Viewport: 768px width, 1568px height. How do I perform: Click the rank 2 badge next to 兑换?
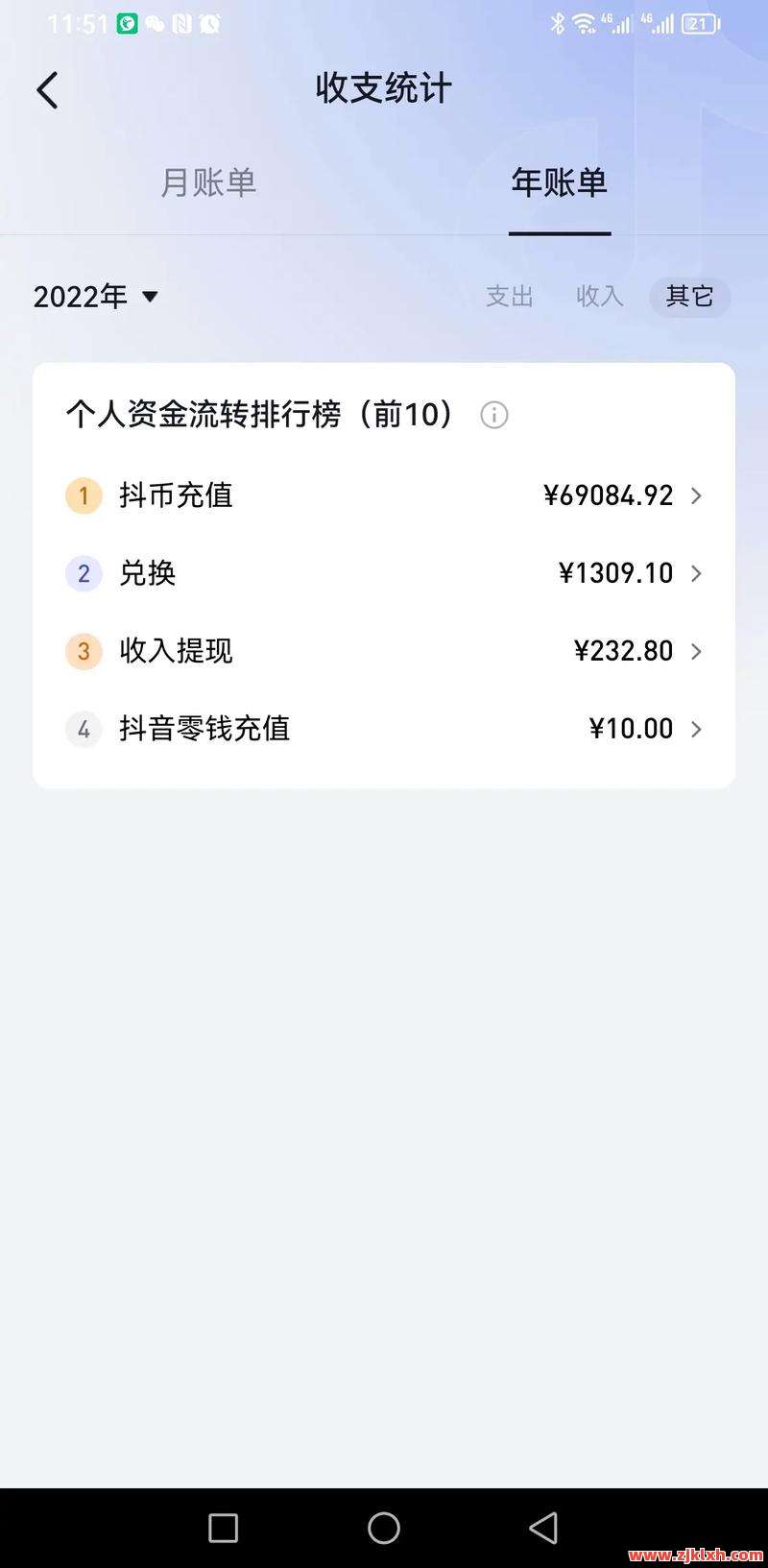coord(84,573)
